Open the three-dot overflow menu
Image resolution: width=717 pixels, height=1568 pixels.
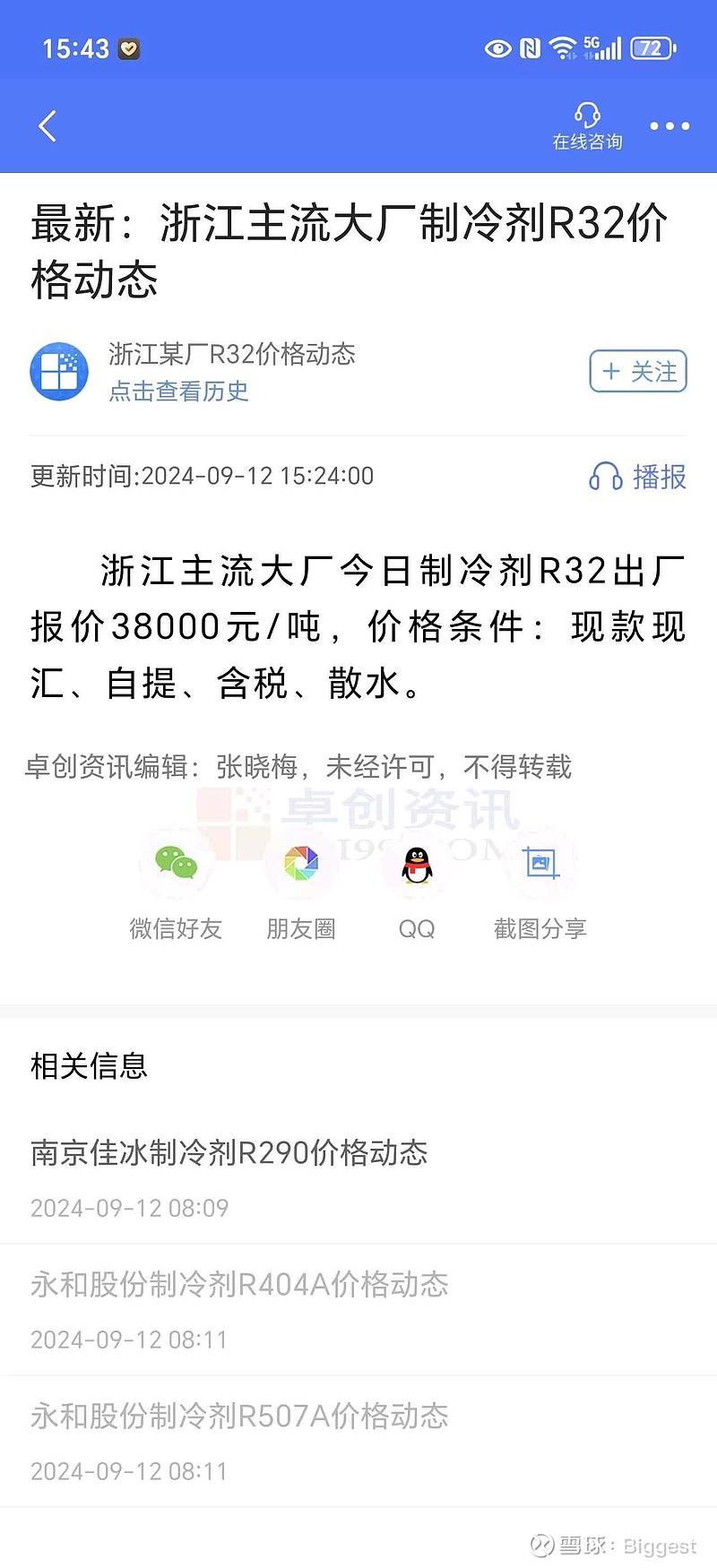[670, 126]
